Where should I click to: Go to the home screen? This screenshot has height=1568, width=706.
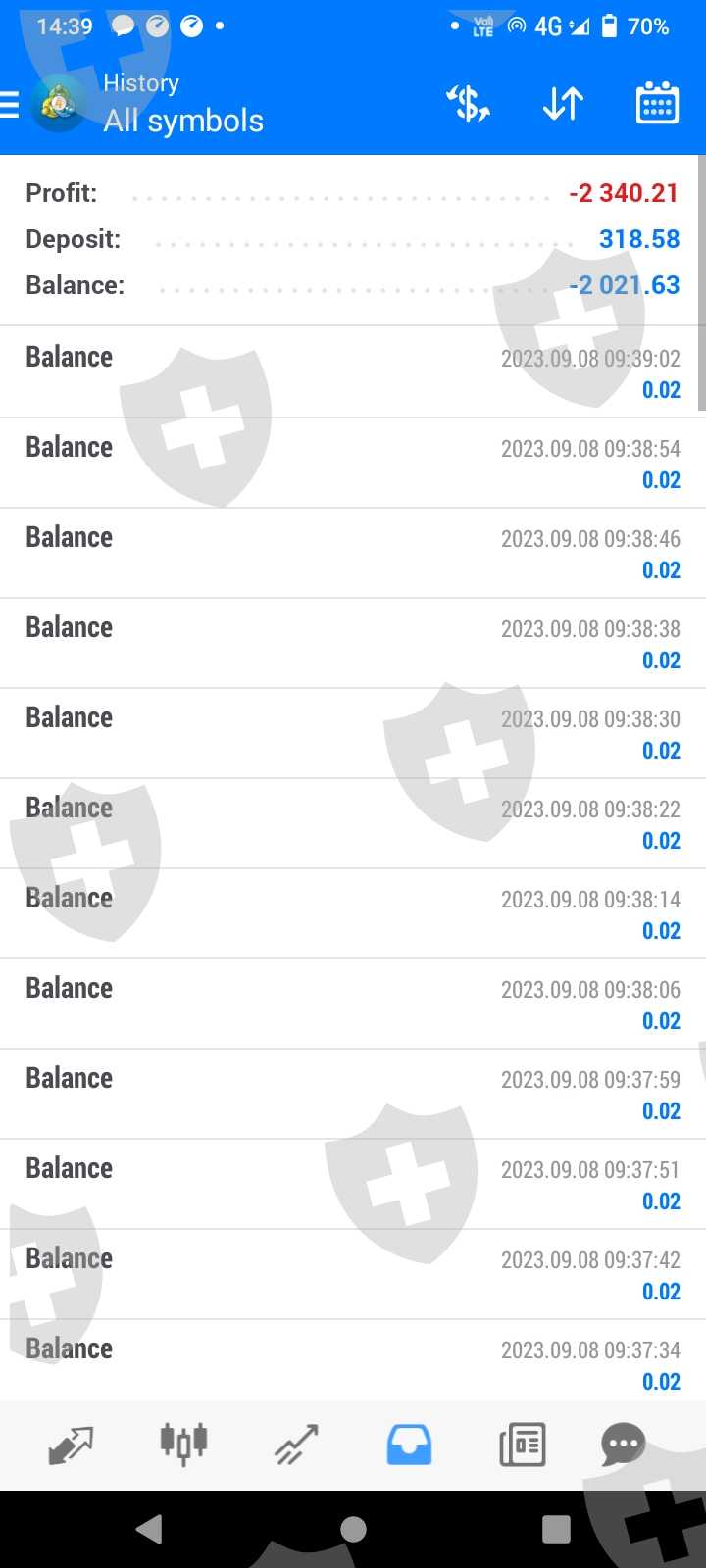[x=353, y=1529]
